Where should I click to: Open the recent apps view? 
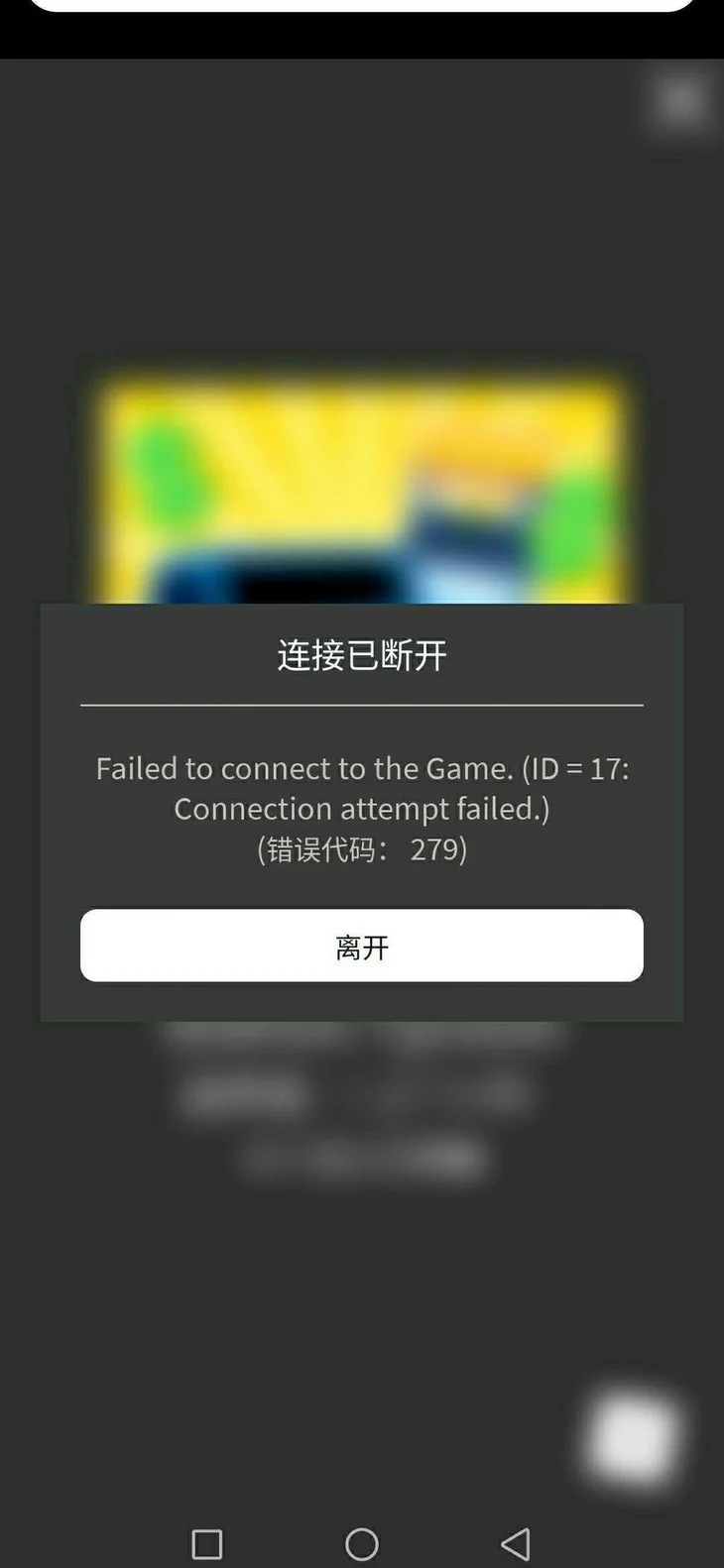(206, 1543)
